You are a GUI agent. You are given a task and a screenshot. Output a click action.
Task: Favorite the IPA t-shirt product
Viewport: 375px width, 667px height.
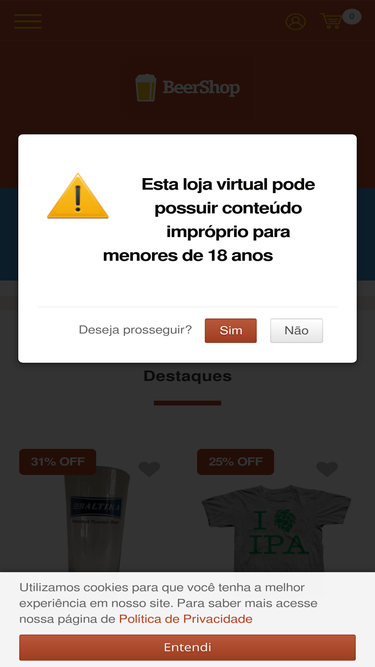(x=327, y=469)
